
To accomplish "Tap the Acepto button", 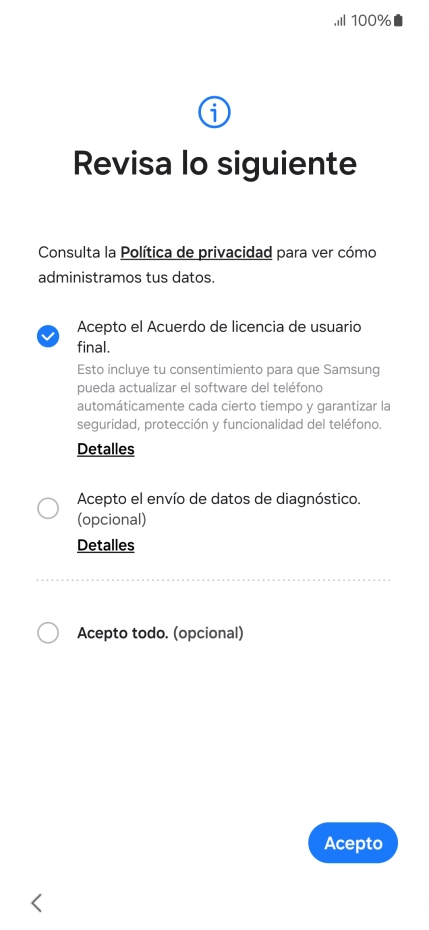I will pos(353,843).
